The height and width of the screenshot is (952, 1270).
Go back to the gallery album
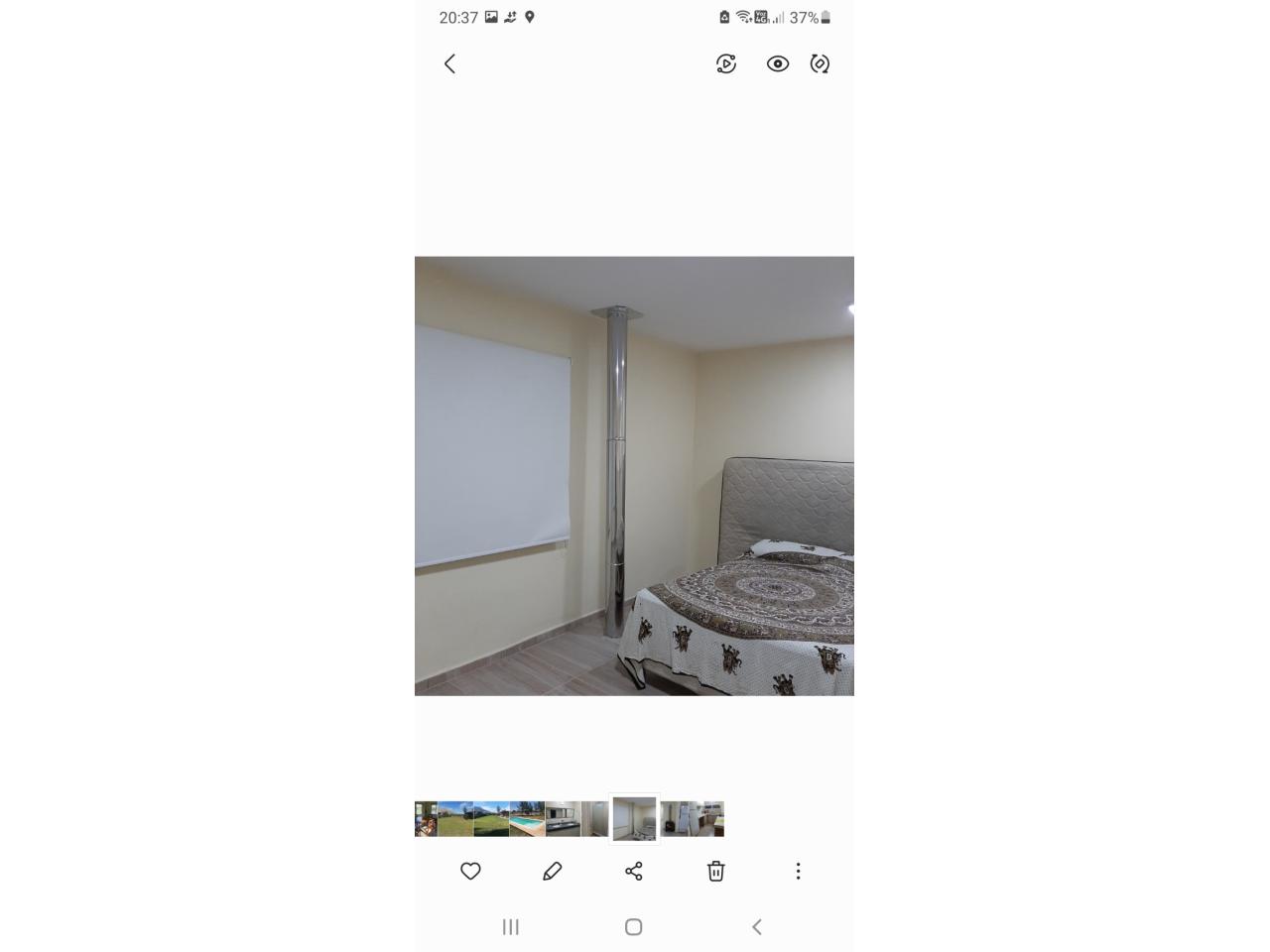coord(449,64)
